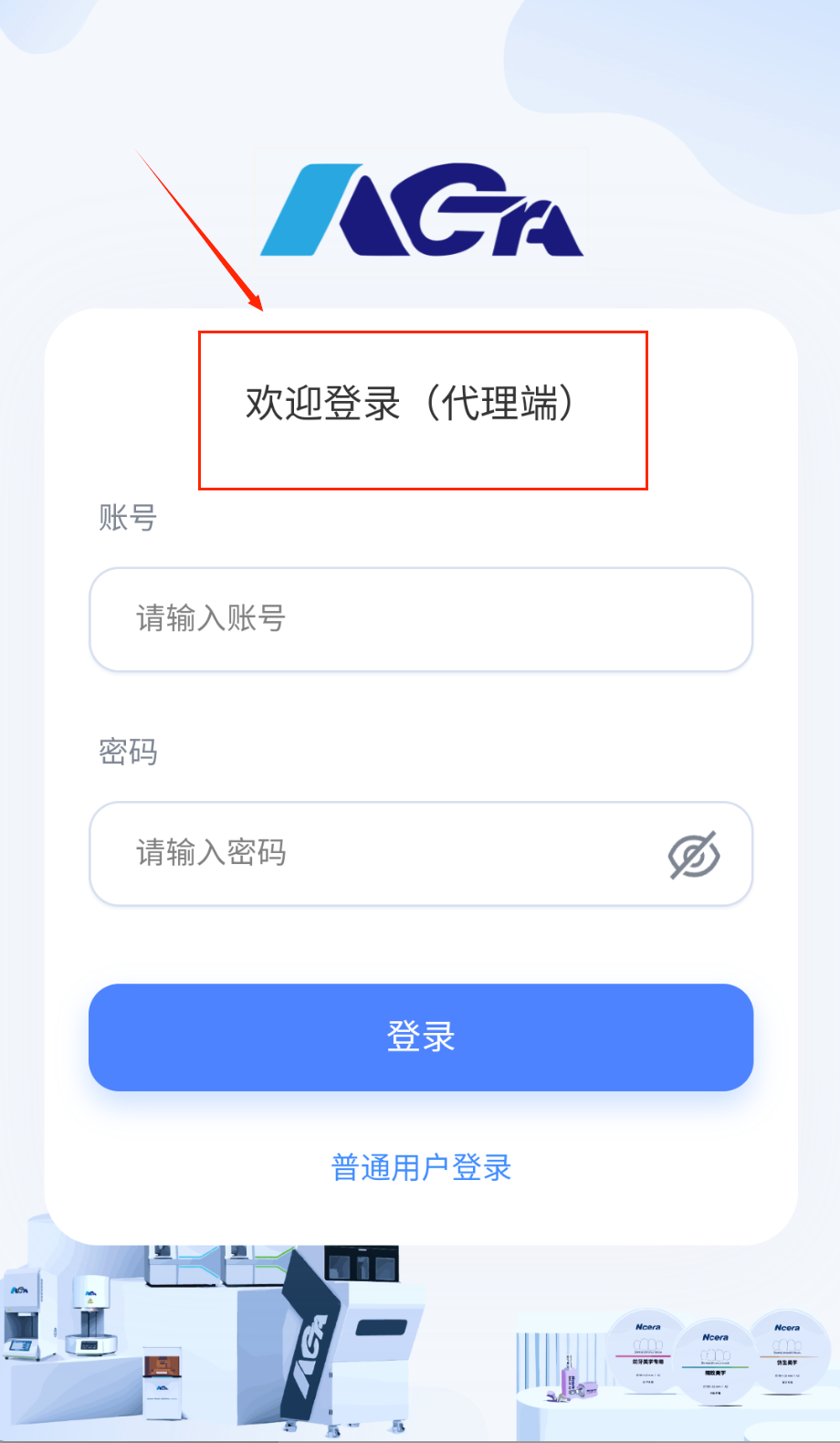Tap the blue 登录 button

point(420,1037)
